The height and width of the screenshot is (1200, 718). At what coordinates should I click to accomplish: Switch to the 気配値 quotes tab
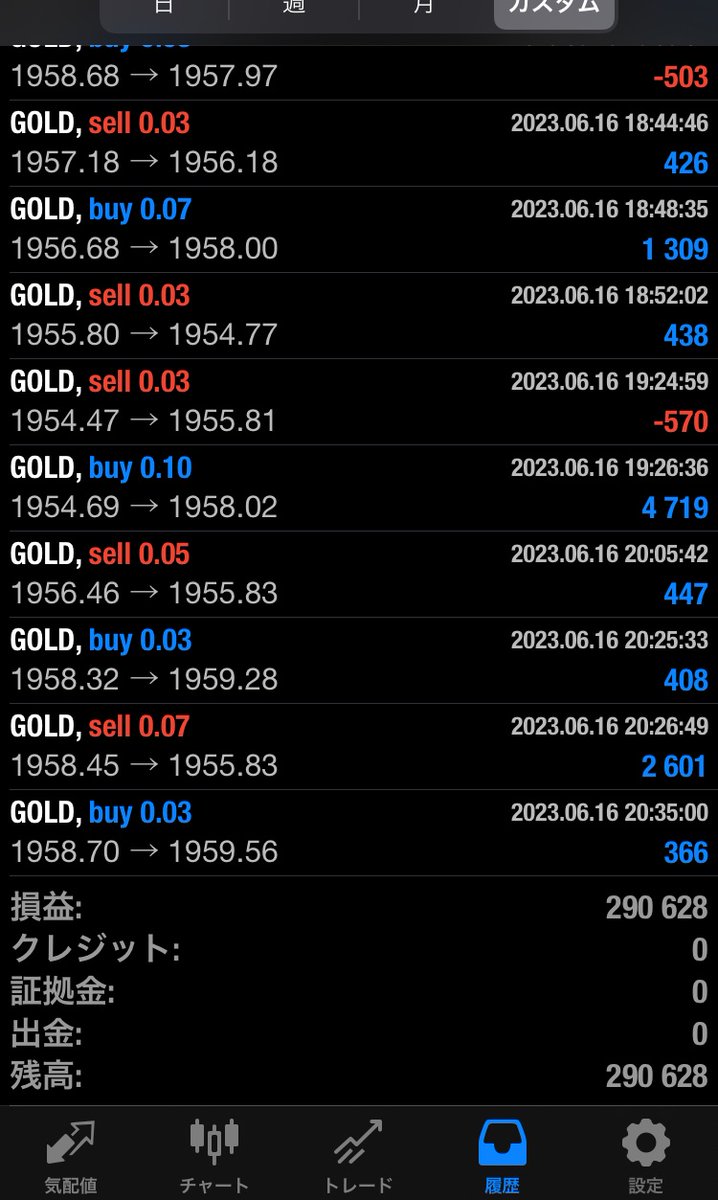pos(71,1157)
